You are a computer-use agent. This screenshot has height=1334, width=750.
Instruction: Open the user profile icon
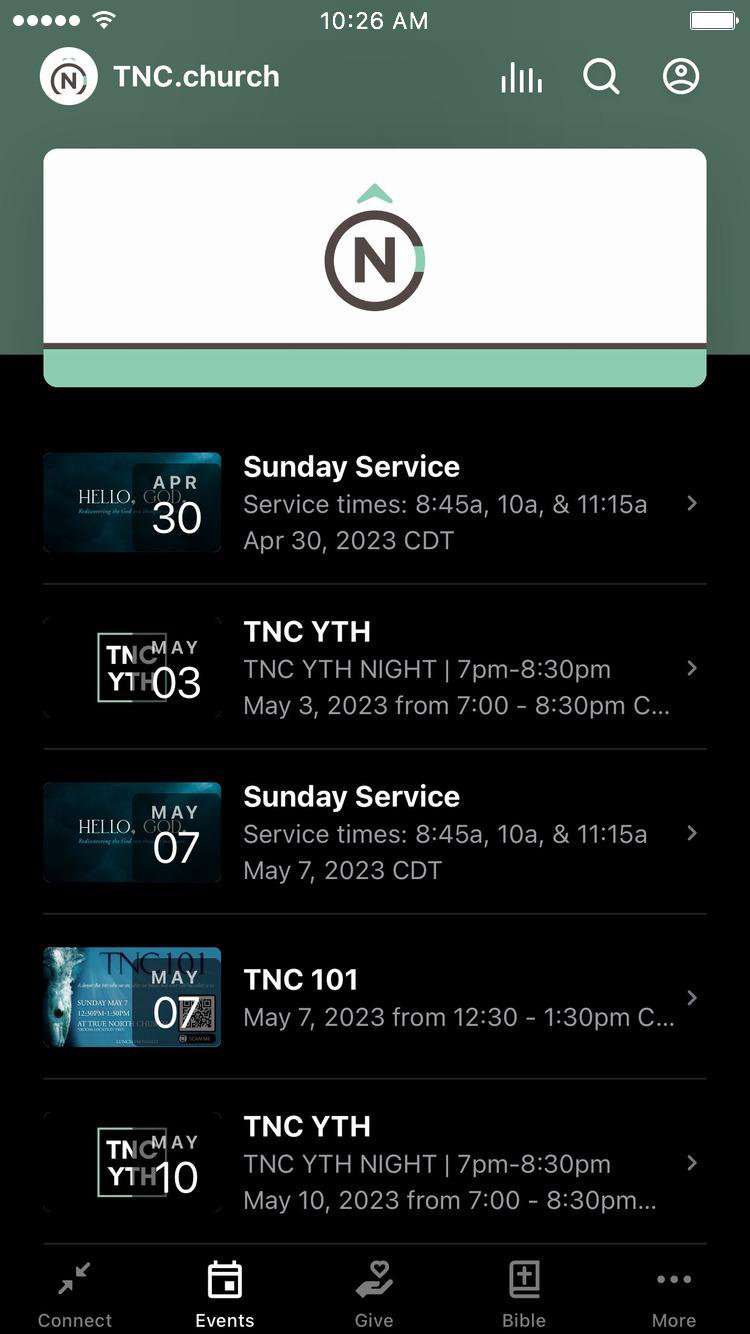click(681, 77)
